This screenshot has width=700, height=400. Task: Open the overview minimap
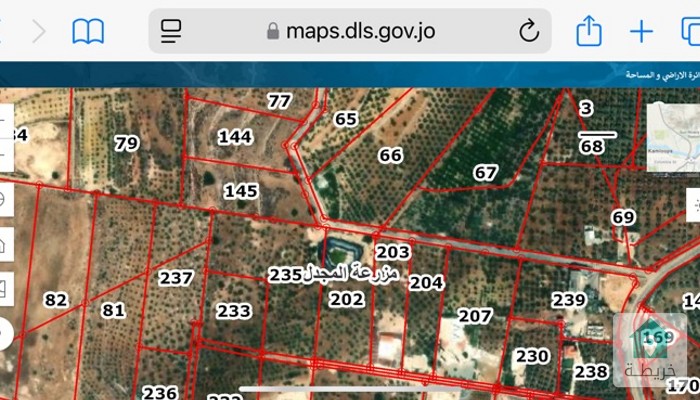[673, 136]
